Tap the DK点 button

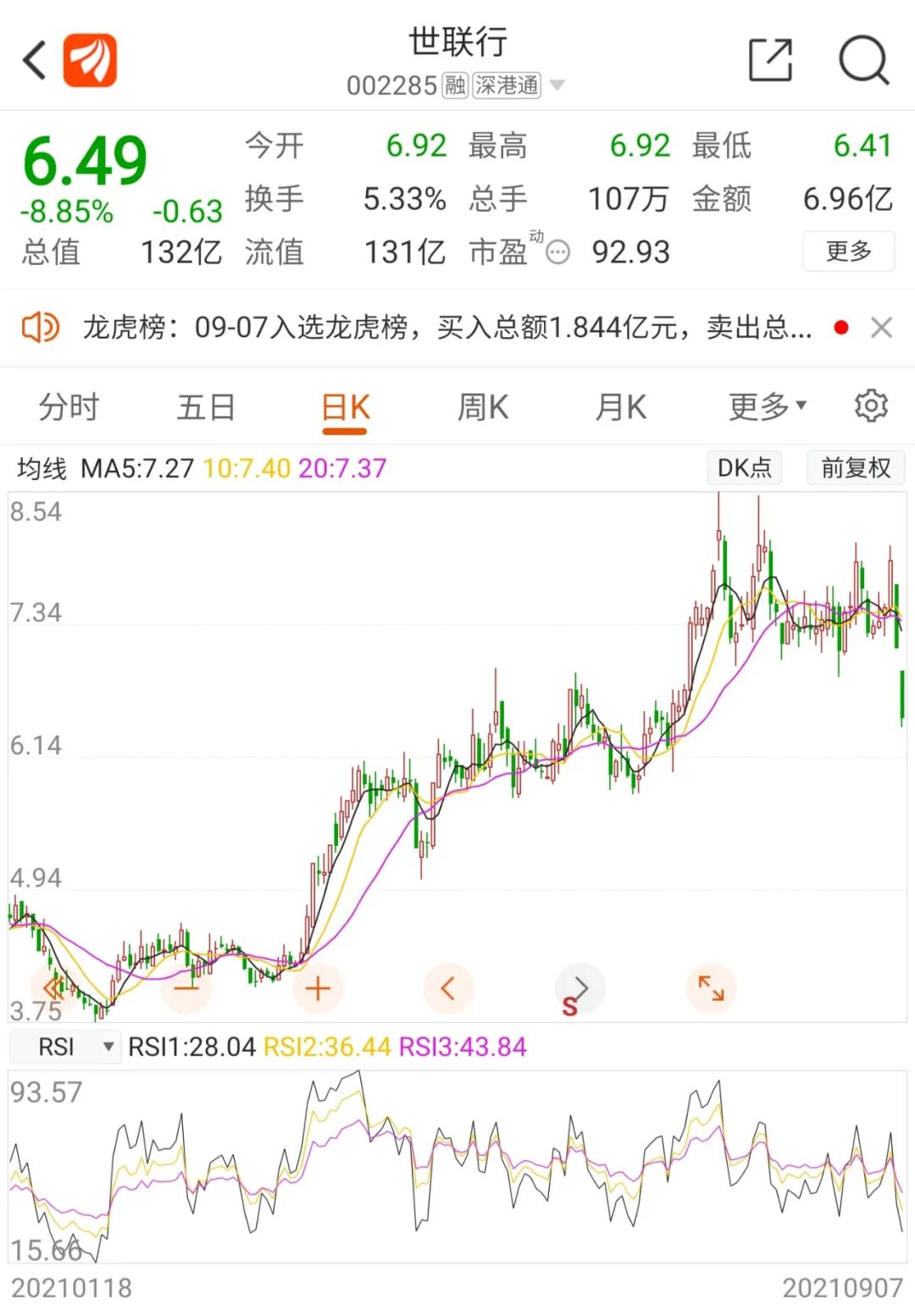click(x=744, y=467)
